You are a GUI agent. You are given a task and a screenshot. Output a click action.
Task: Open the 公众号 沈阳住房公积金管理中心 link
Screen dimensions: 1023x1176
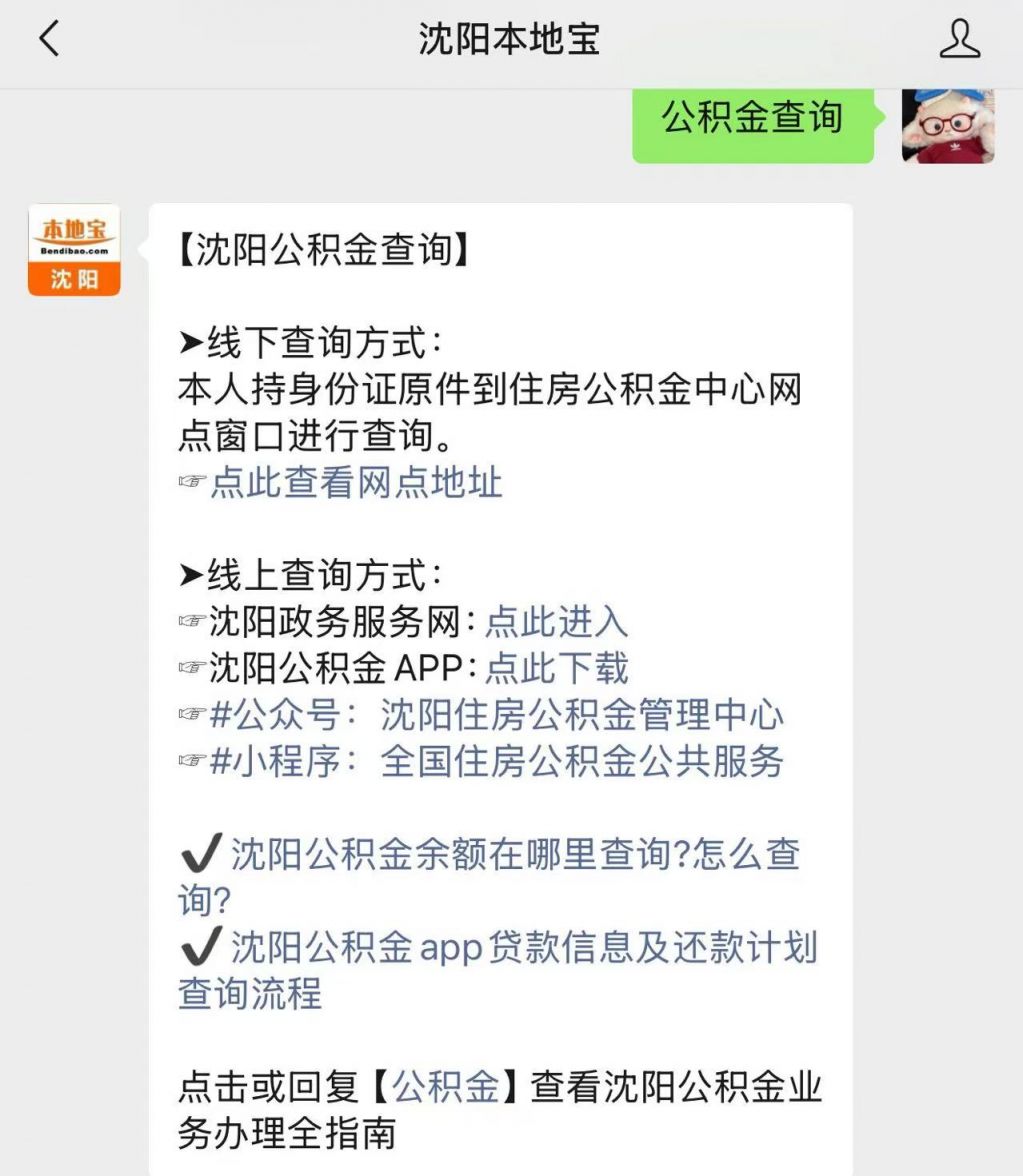[495, 715]
